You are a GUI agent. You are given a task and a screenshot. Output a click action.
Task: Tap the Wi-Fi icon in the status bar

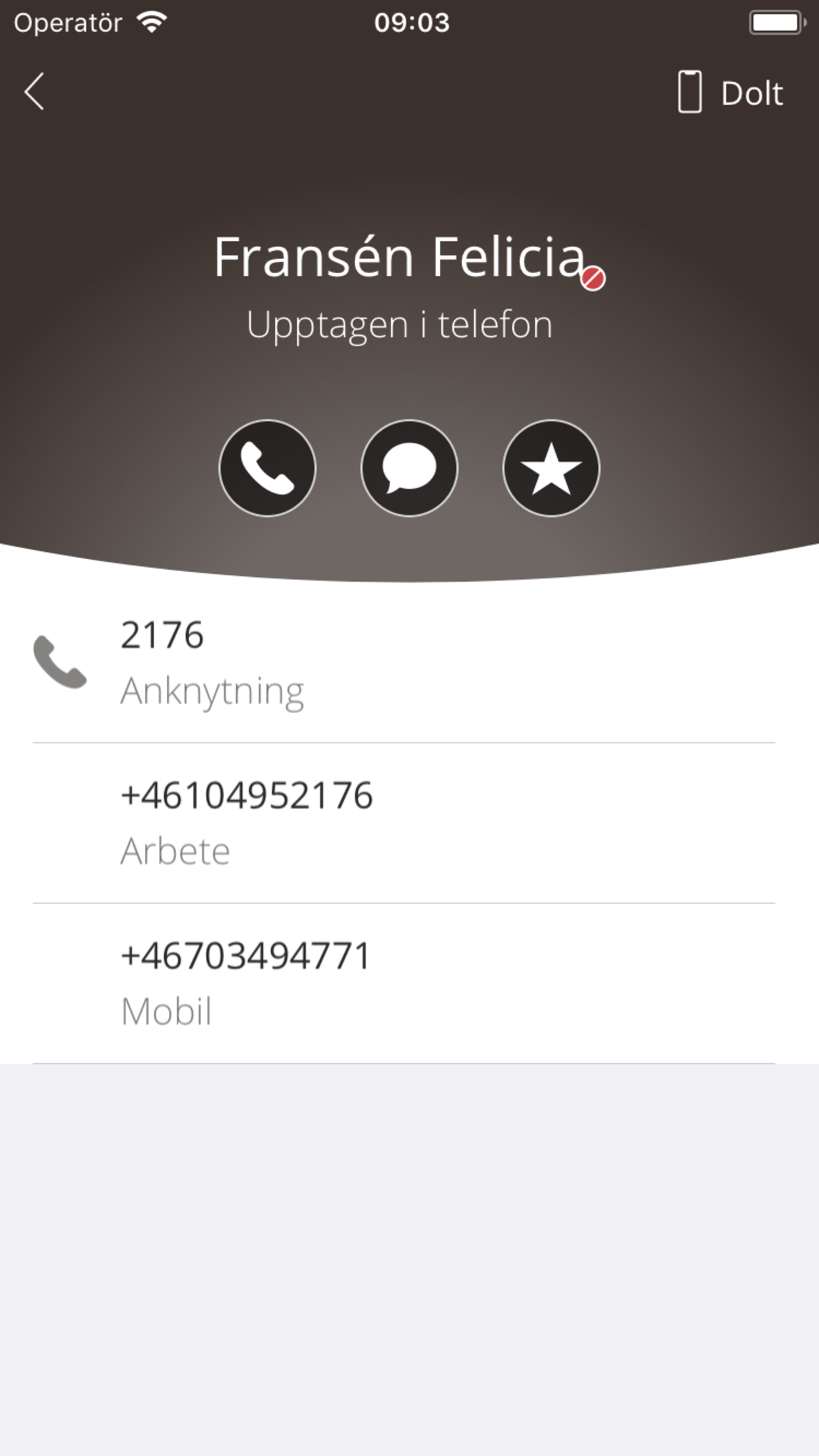point(153,21)
